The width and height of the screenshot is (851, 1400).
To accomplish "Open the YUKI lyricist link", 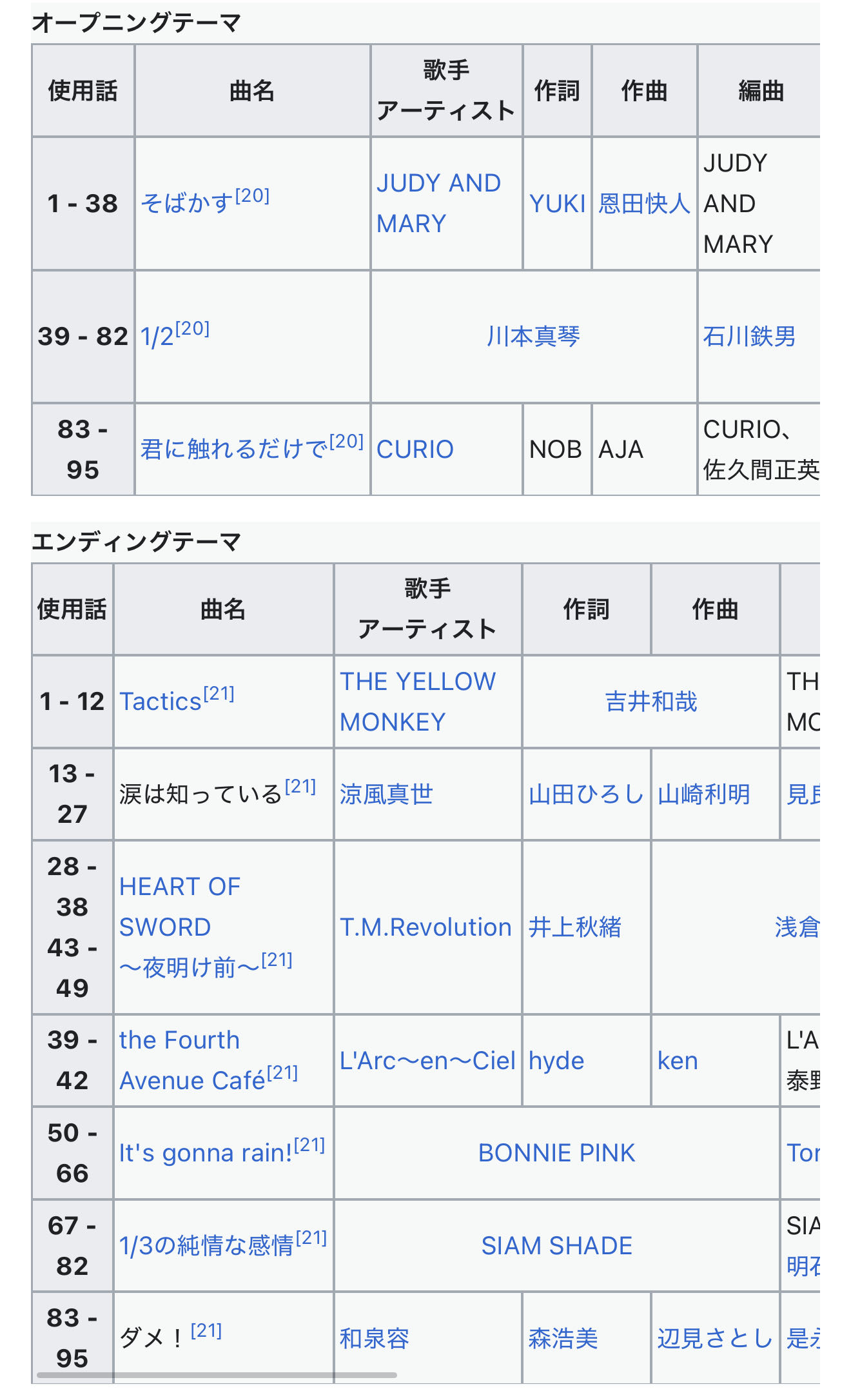I will point(557,204).
